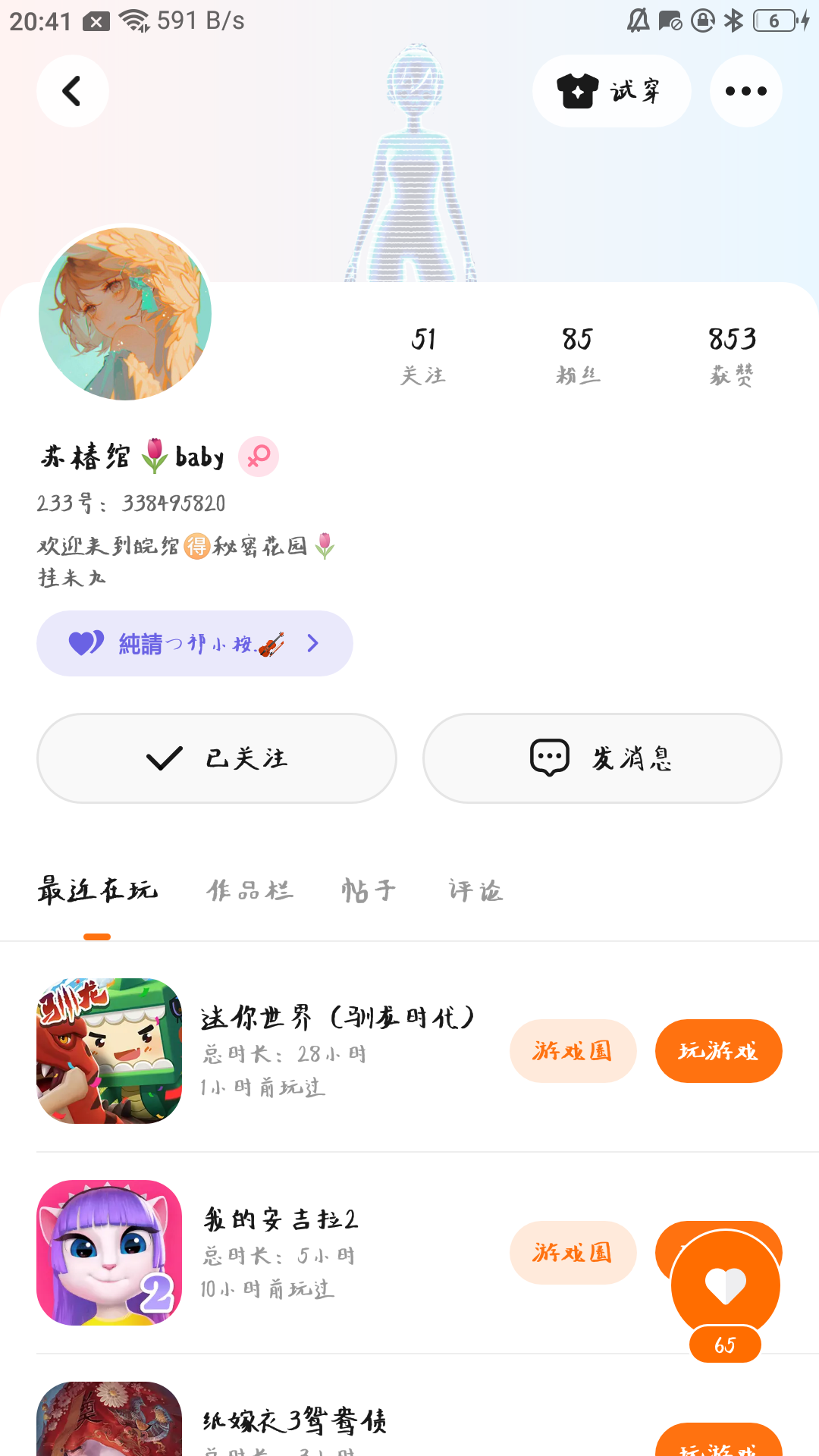Switch to the 评论 tab
The image size is (819, 1456).
475,890
